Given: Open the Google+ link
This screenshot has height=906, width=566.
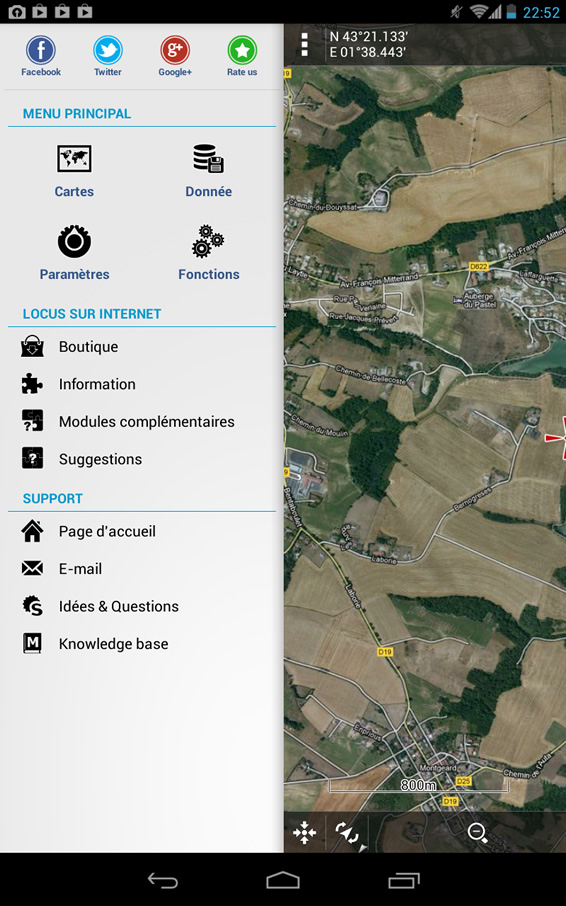Looking at the screenshot, I should click(x=175, y=56).
